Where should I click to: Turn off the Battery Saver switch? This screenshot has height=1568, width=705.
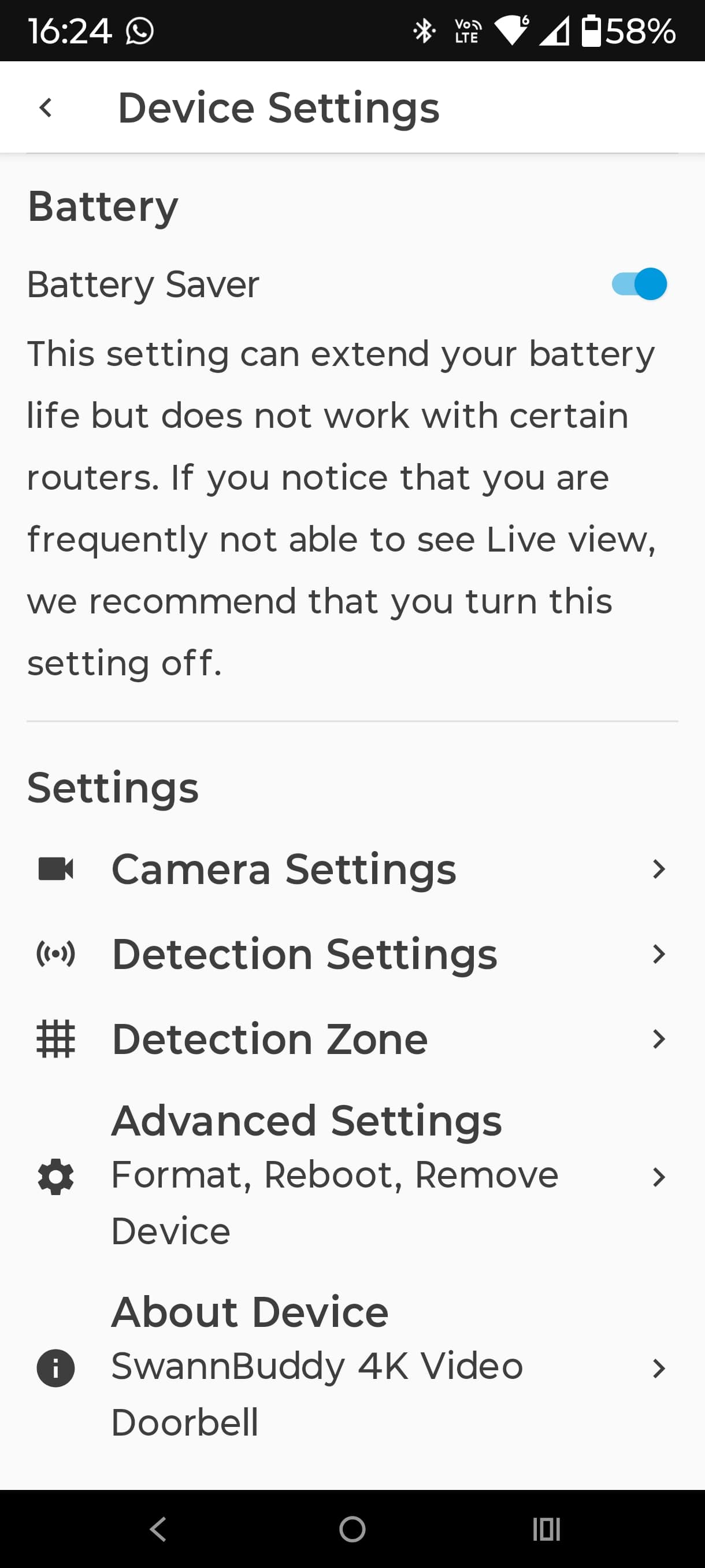639,284
